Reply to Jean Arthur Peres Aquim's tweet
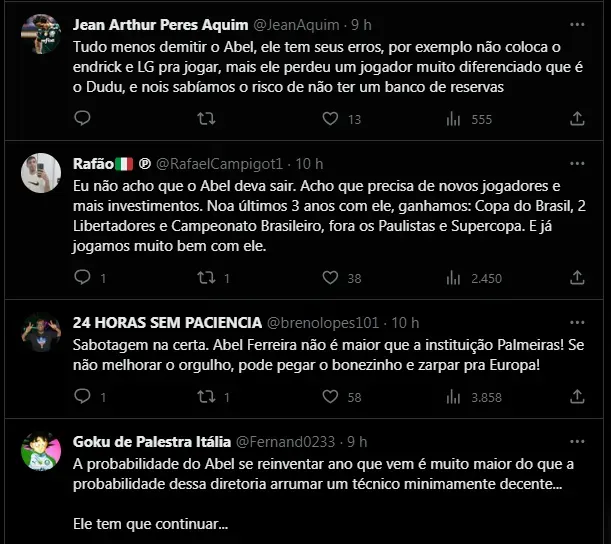The width and height of the screenshot is (611, 544). point(83,119)
